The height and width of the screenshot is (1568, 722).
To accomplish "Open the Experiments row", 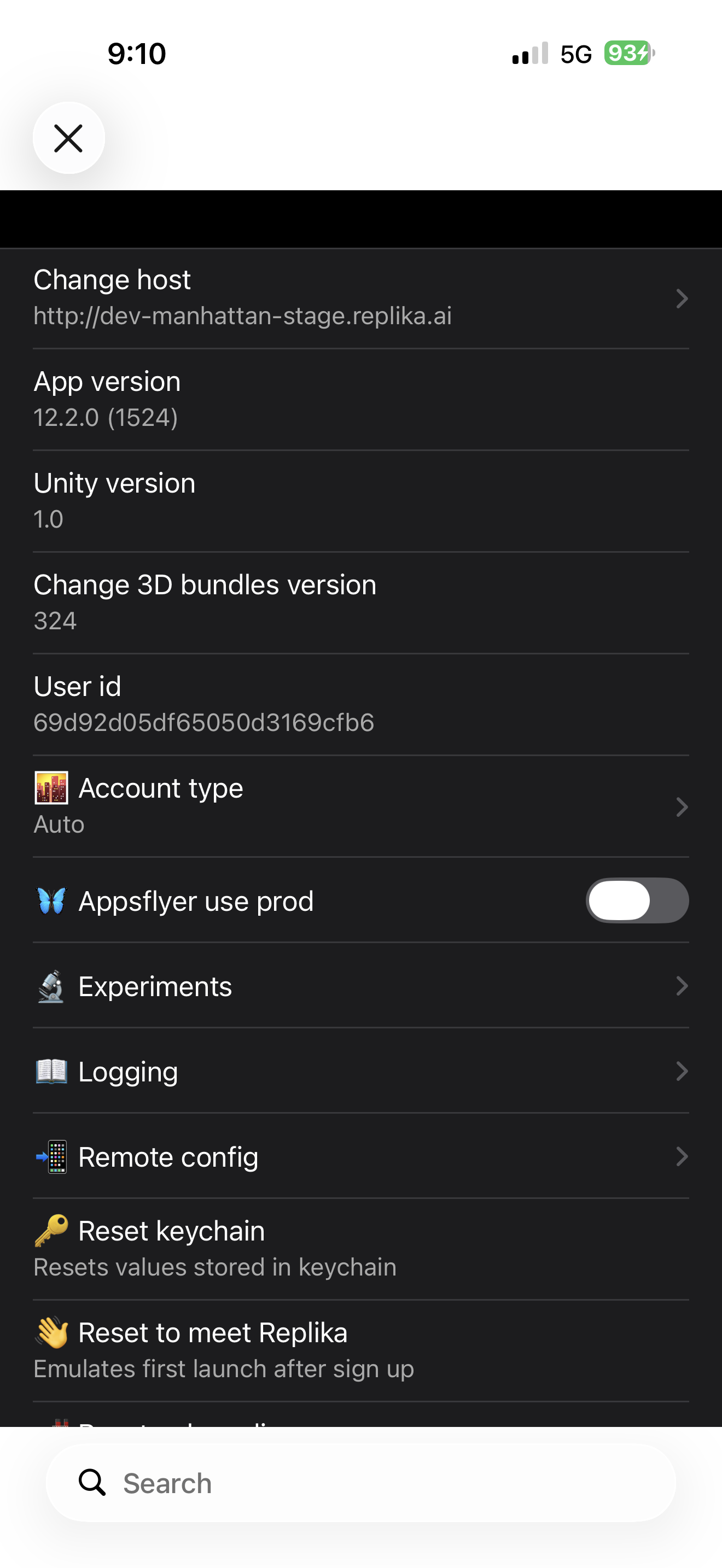I will tap(360, 986).
